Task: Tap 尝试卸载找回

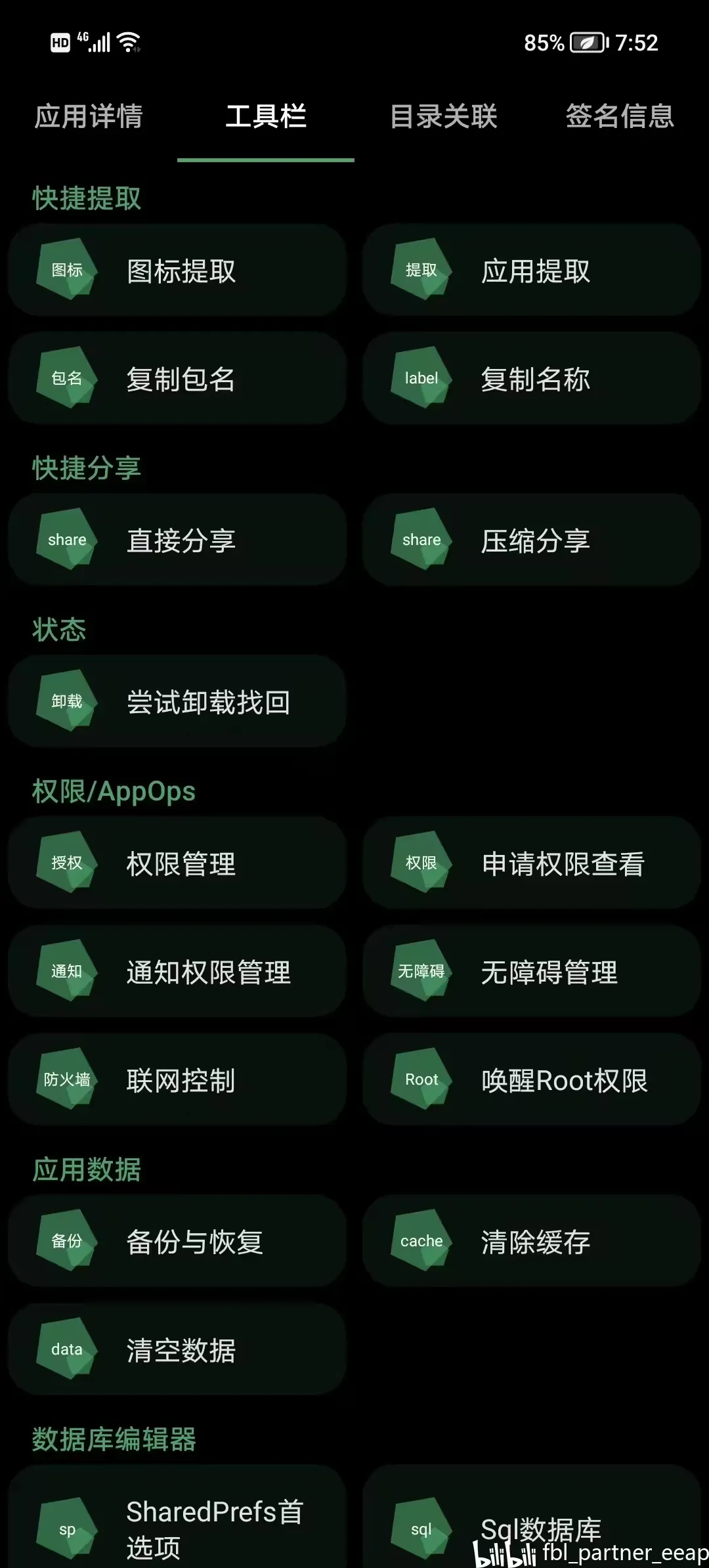Action: click(177, 702)
